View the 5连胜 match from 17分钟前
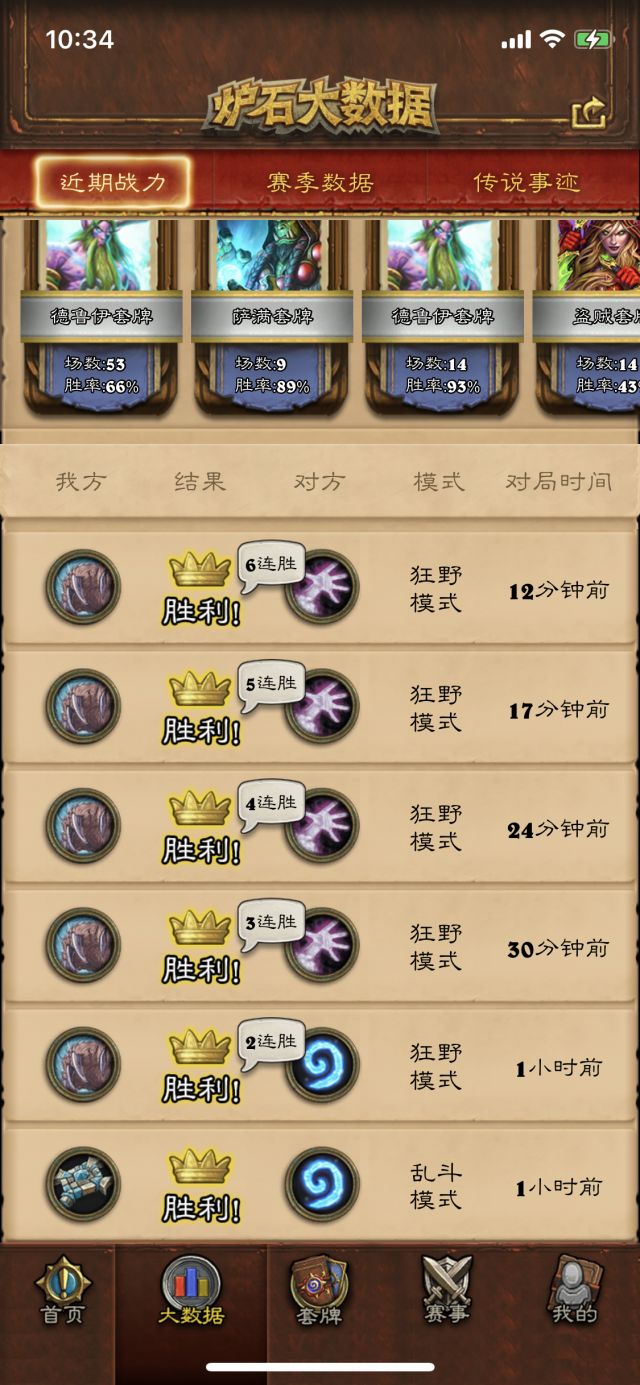Viewport: 640px width, 1385px height. click(320, 708)
